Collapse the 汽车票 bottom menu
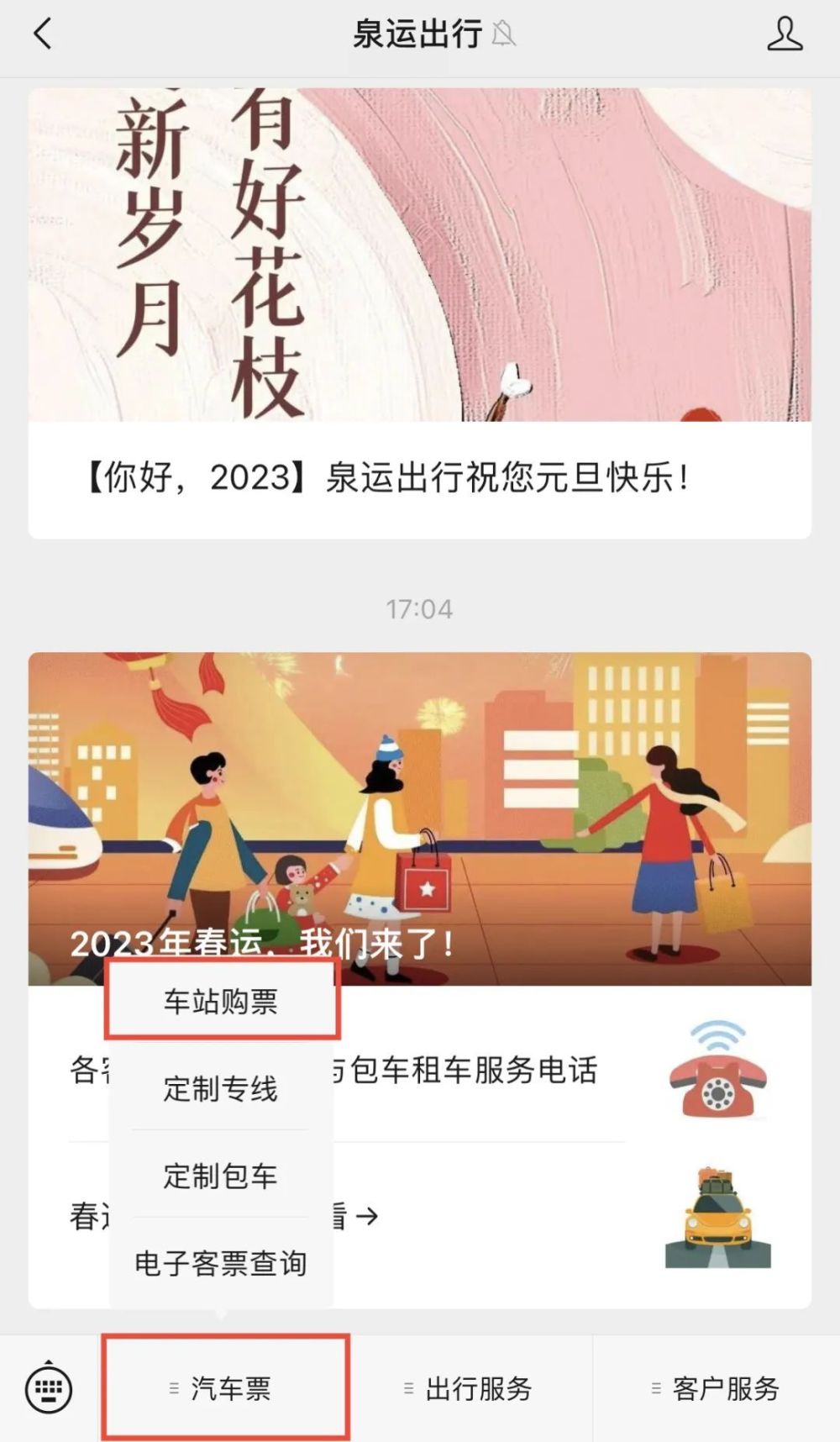The width and height of the screenshot is (840, 1442). 225,1388
